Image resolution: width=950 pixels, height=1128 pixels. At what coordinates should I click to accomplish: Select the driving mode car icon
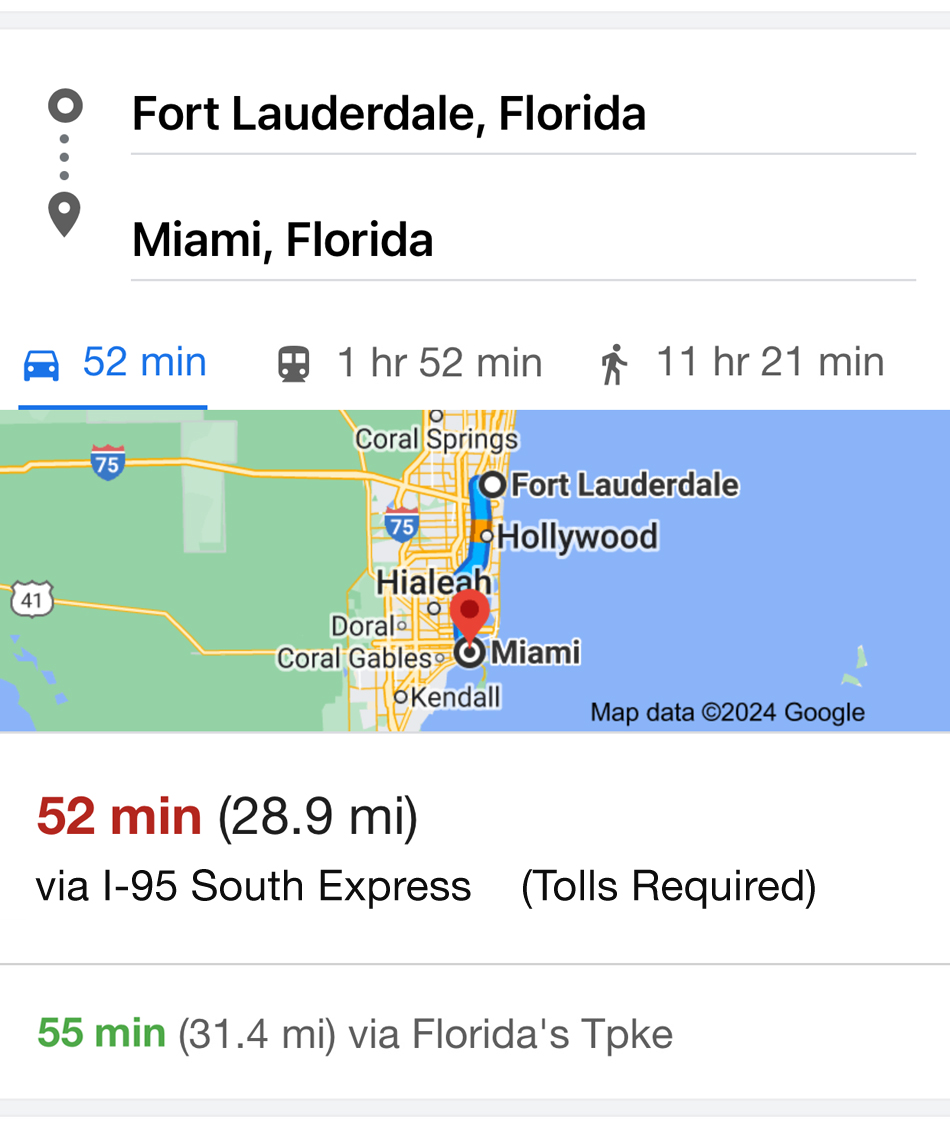tap(41, 363)
